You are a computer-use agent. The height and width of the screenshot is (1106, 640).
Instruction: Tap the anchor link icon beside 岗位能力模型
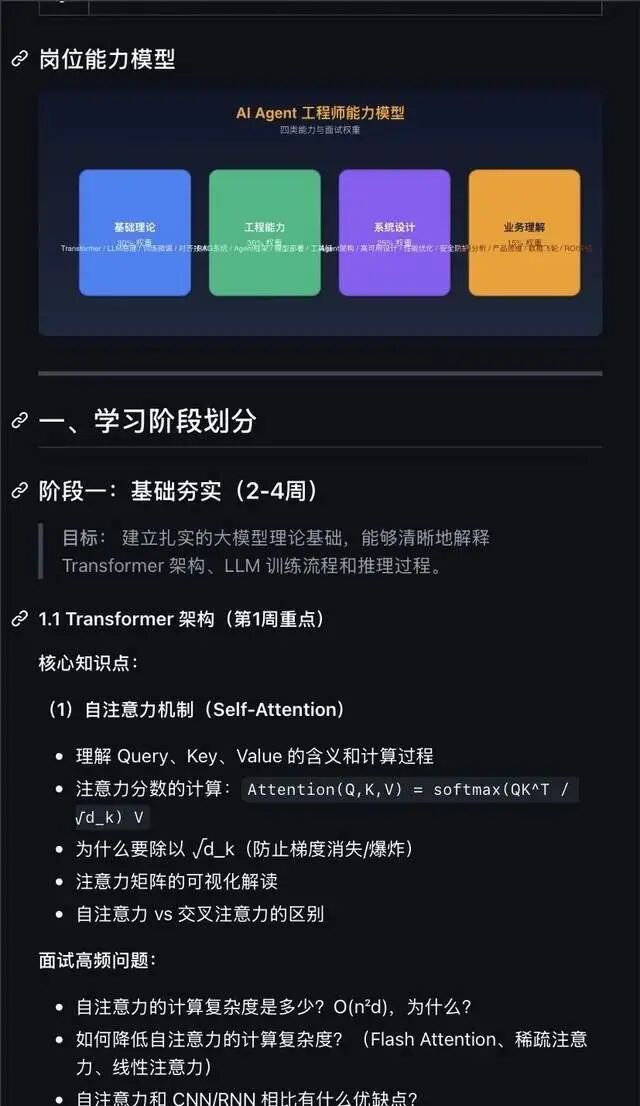point(20,59)
